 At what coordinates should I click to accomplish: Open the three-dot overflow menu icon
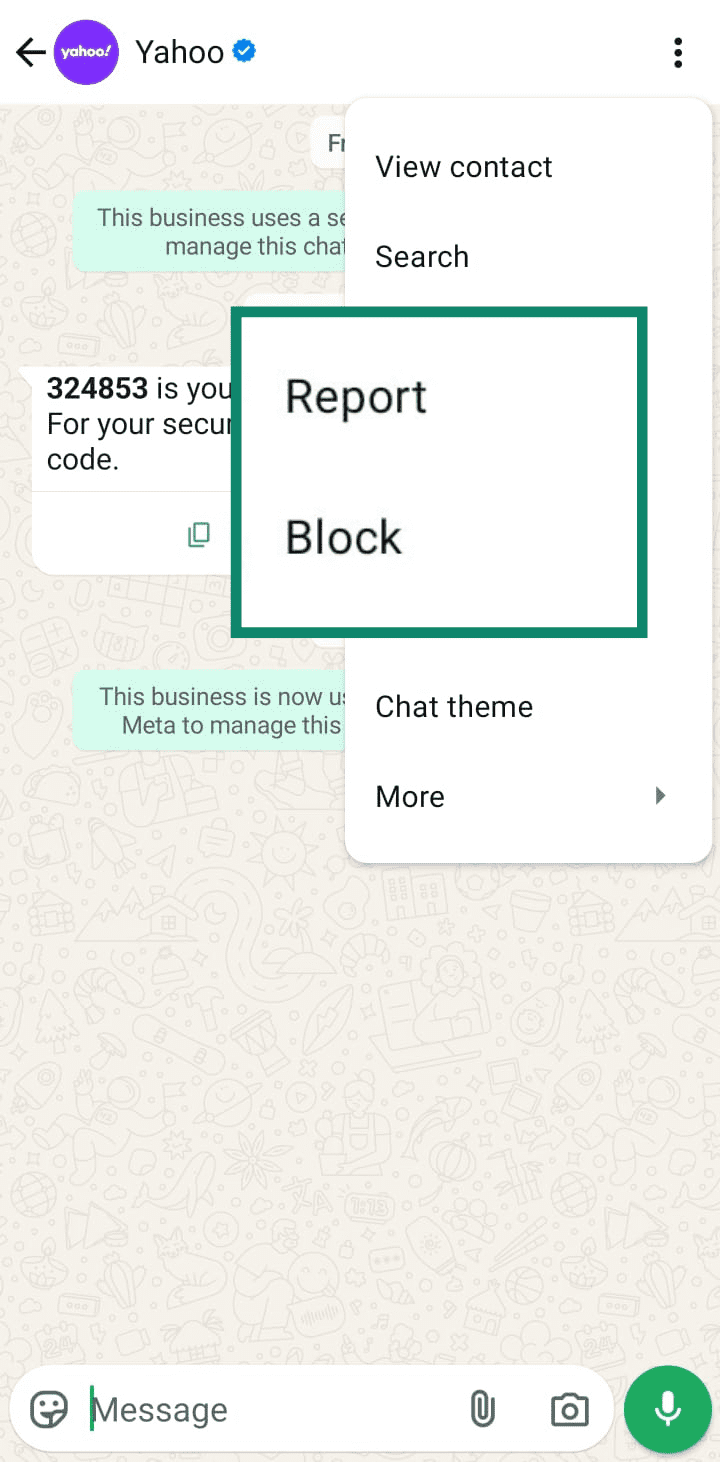pyautogui.click(x=678, y=52)
